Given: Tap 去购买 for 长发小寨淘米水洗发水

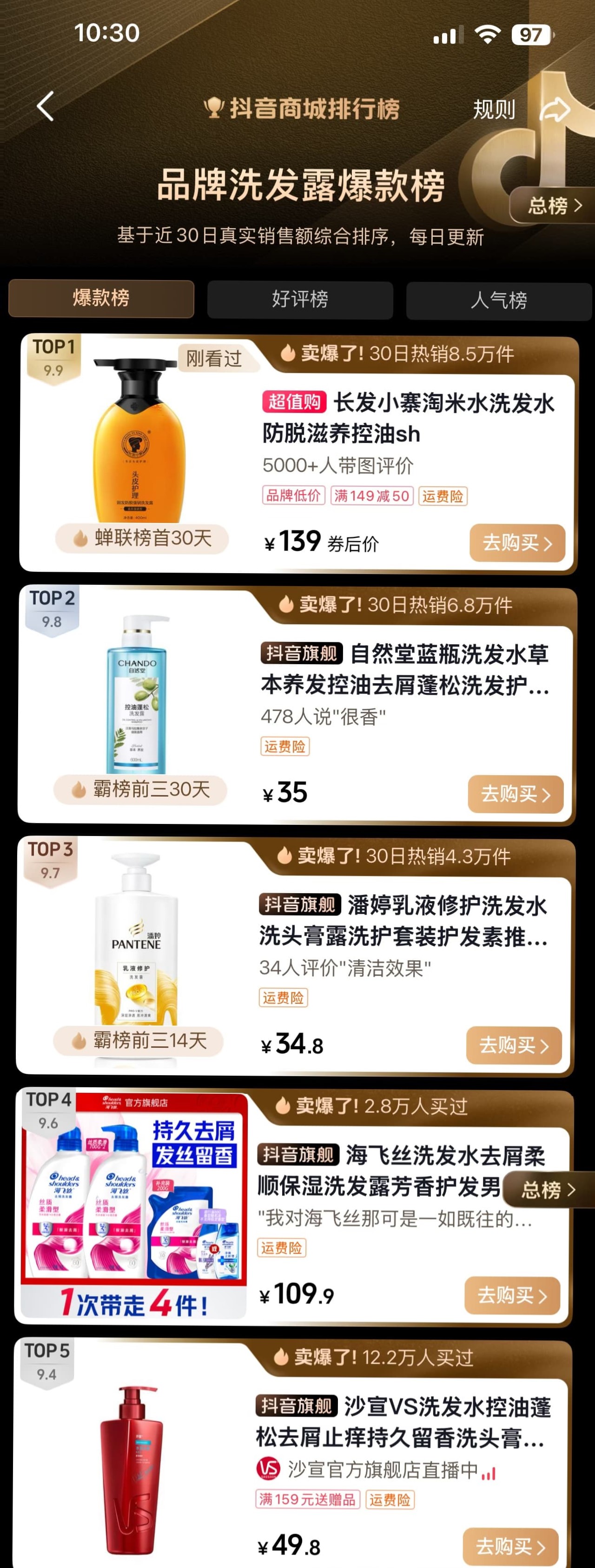Looking at the screenshot, I should tap(516, 542).
